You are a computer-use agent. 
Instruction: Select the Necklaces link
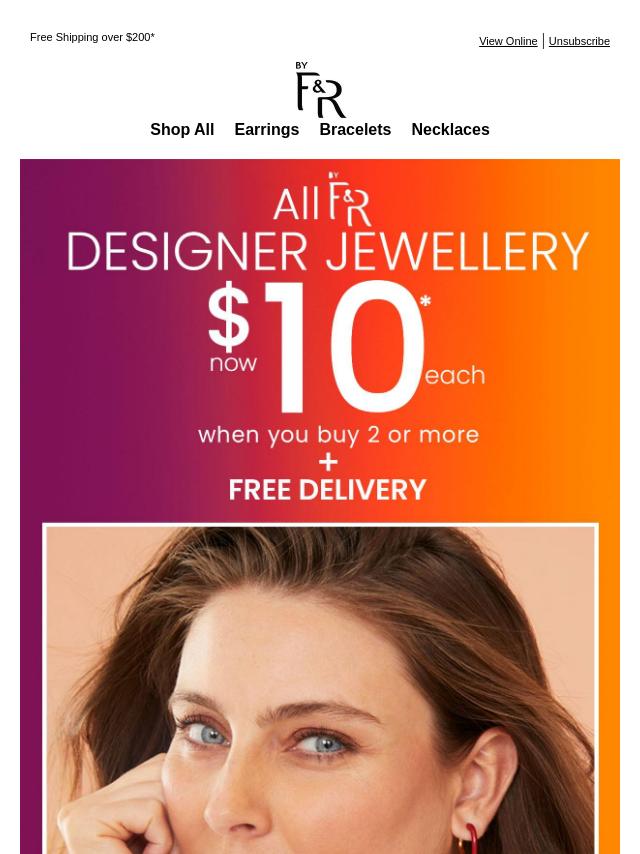click(450, 130)
